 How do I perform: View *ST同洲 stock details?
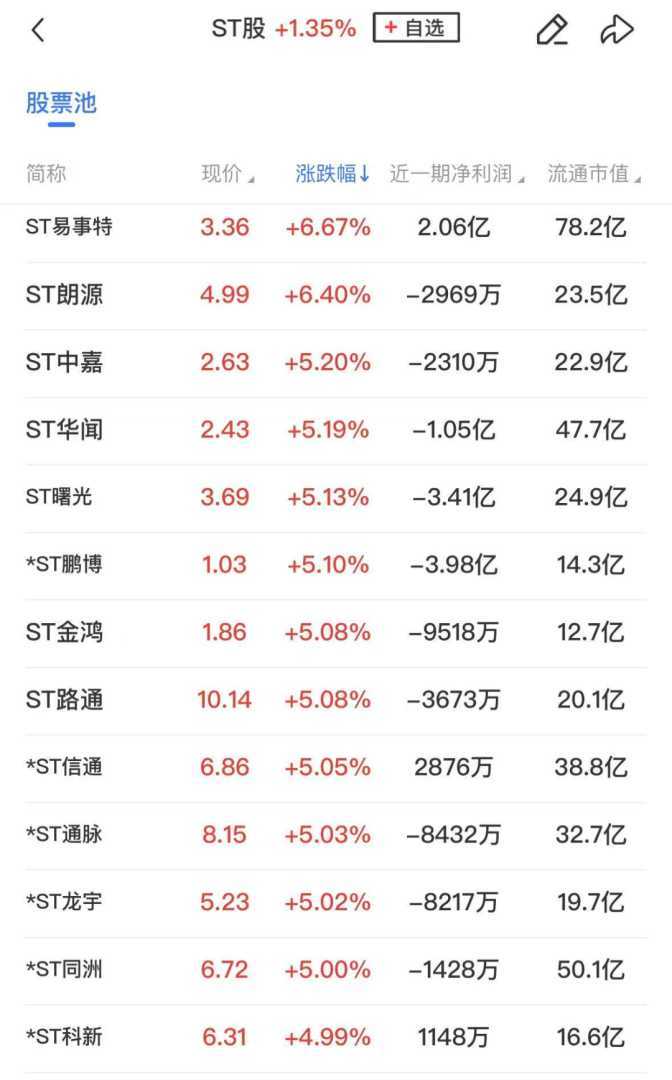click(x=64, y=969)
